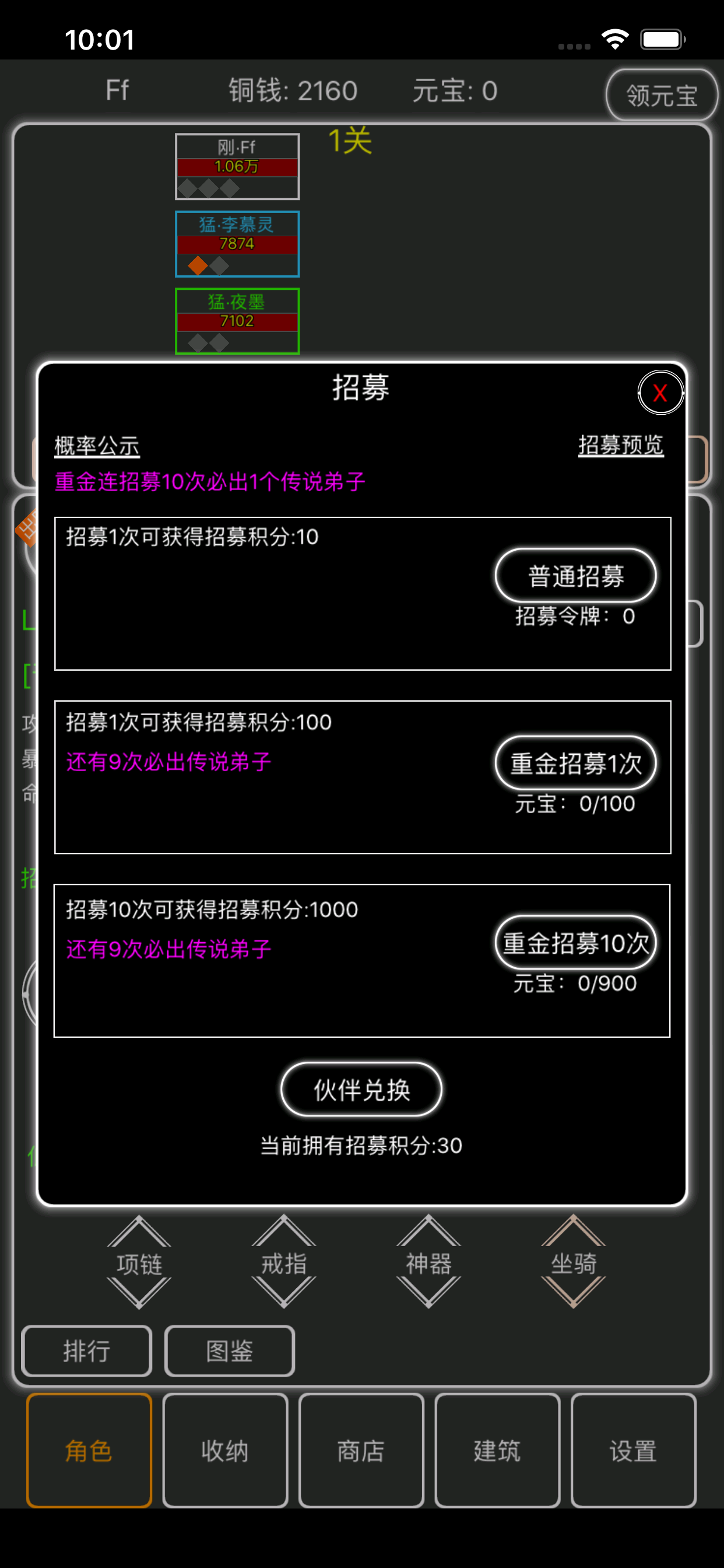Tap the enemy 猛·李慕灵 unit card
The image size is (724, 1568).
(x=237, y=244)
